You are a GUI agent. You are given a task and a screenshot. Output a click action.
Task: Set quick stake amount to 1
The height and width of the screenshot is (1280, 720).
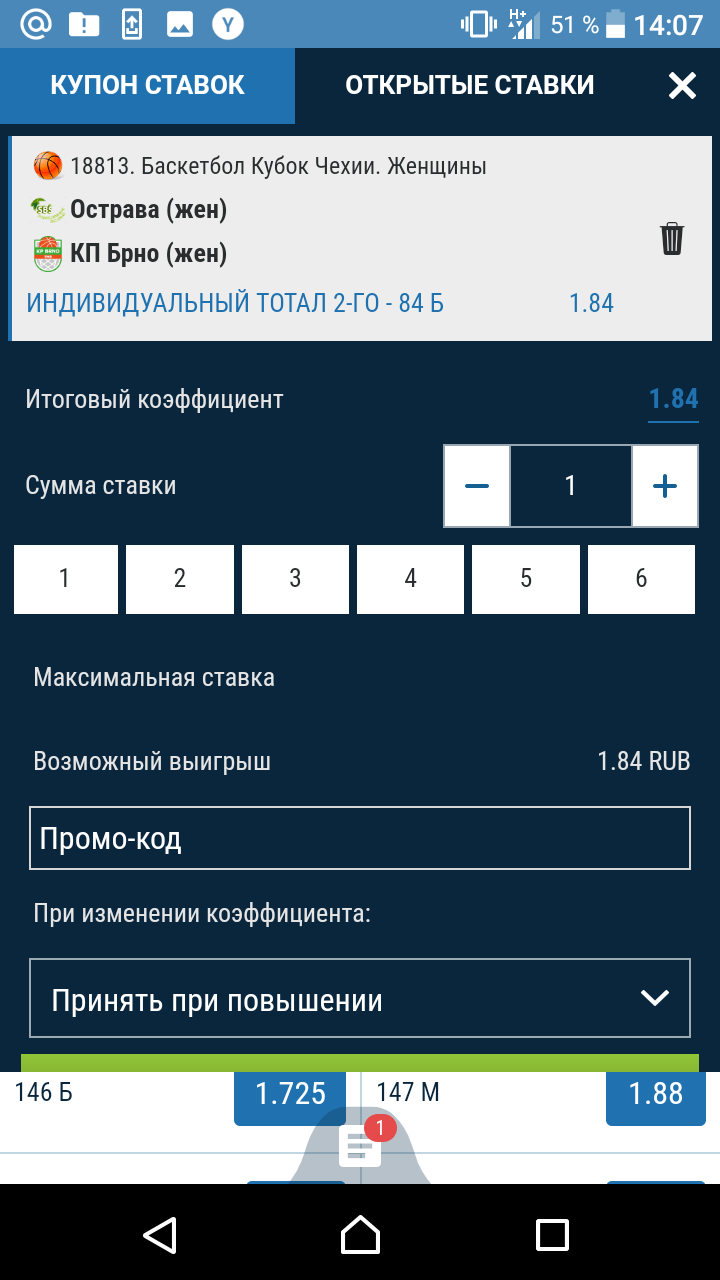tap(65, 579)
